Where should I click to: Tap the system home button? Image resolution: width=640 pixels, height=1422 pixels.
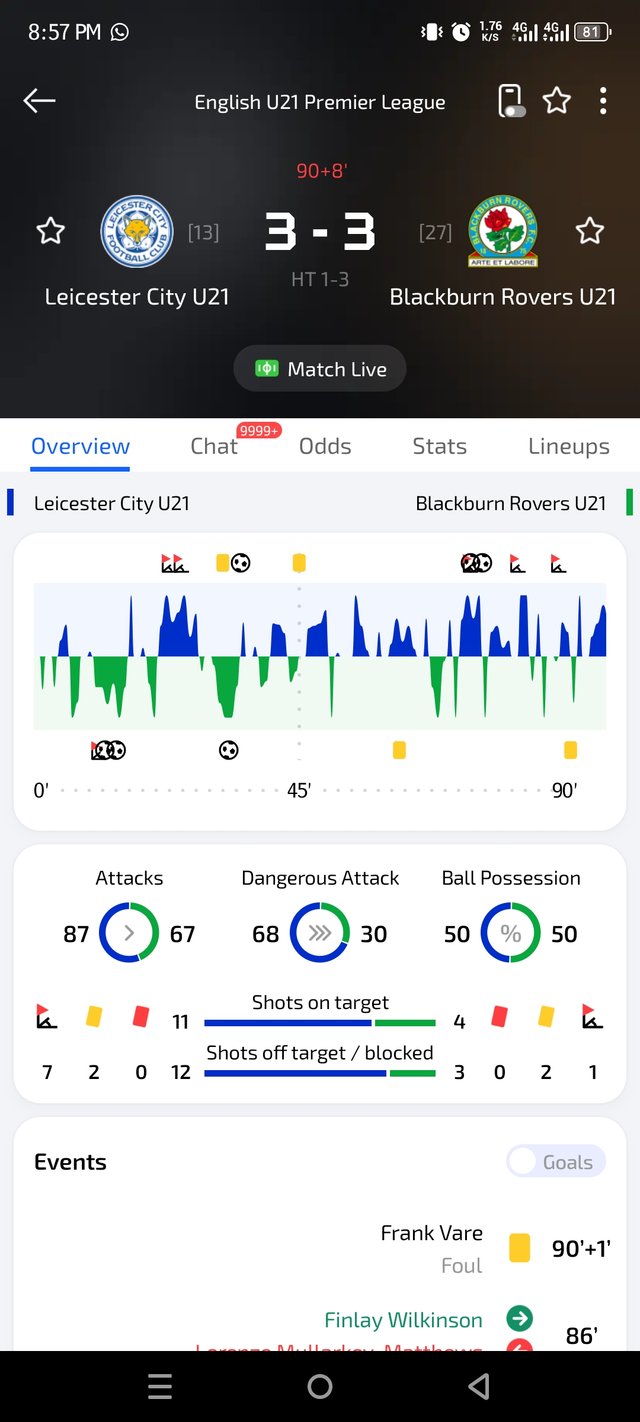[x=320, y=1386]
